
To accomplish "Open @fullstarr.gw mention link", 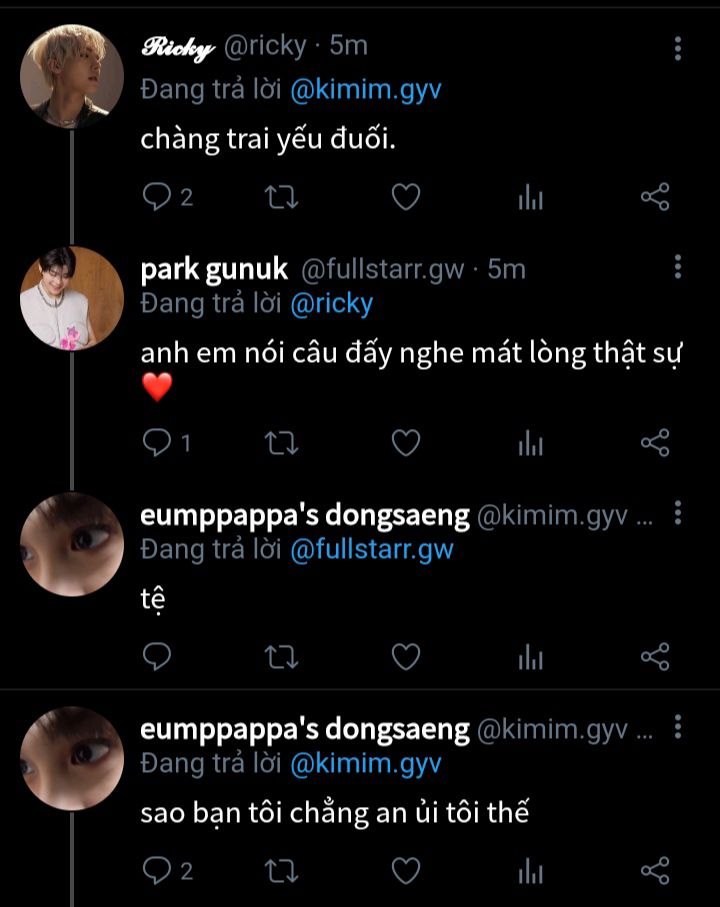I will (371, 549).
